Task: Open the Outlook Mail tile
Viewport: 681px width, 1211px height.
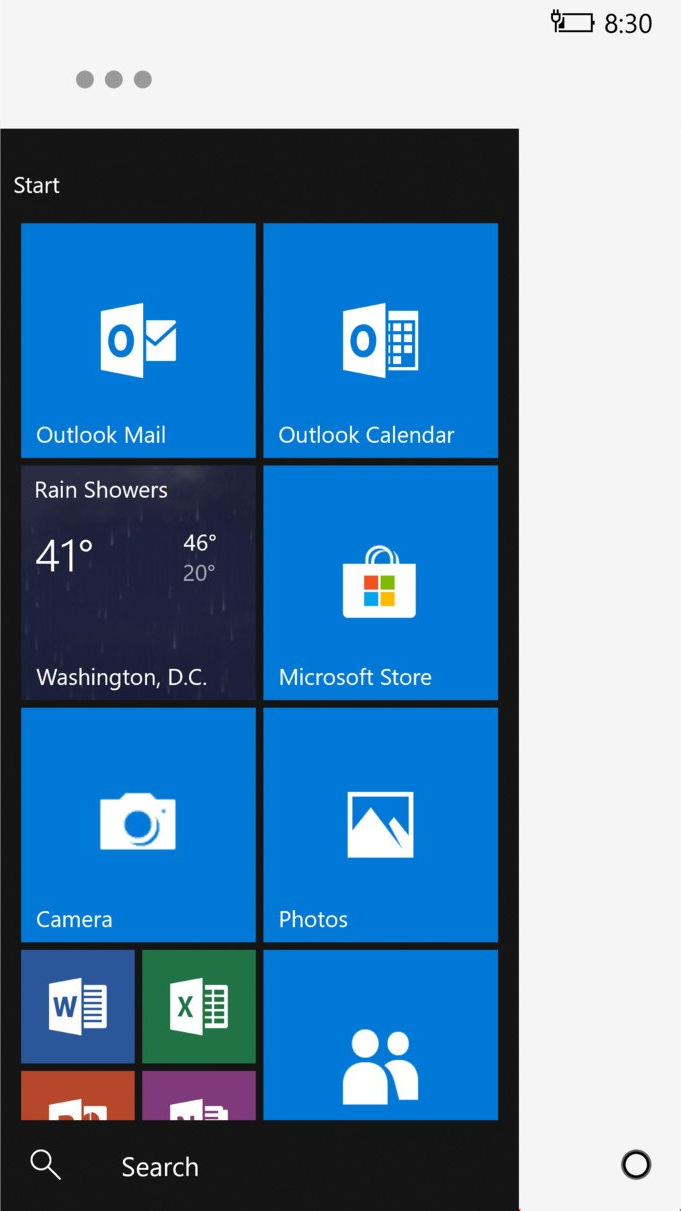Action: point(138,340)
